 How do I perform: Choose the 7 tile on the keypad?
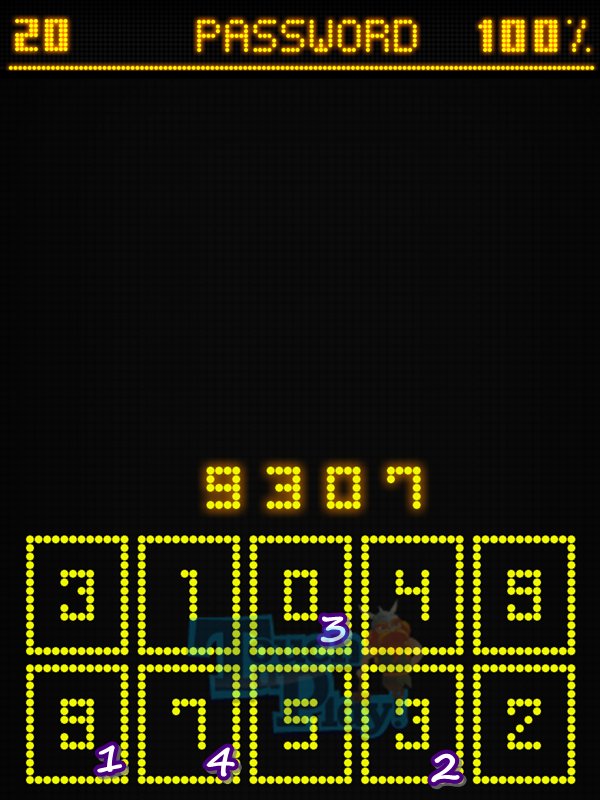(189, 723)
